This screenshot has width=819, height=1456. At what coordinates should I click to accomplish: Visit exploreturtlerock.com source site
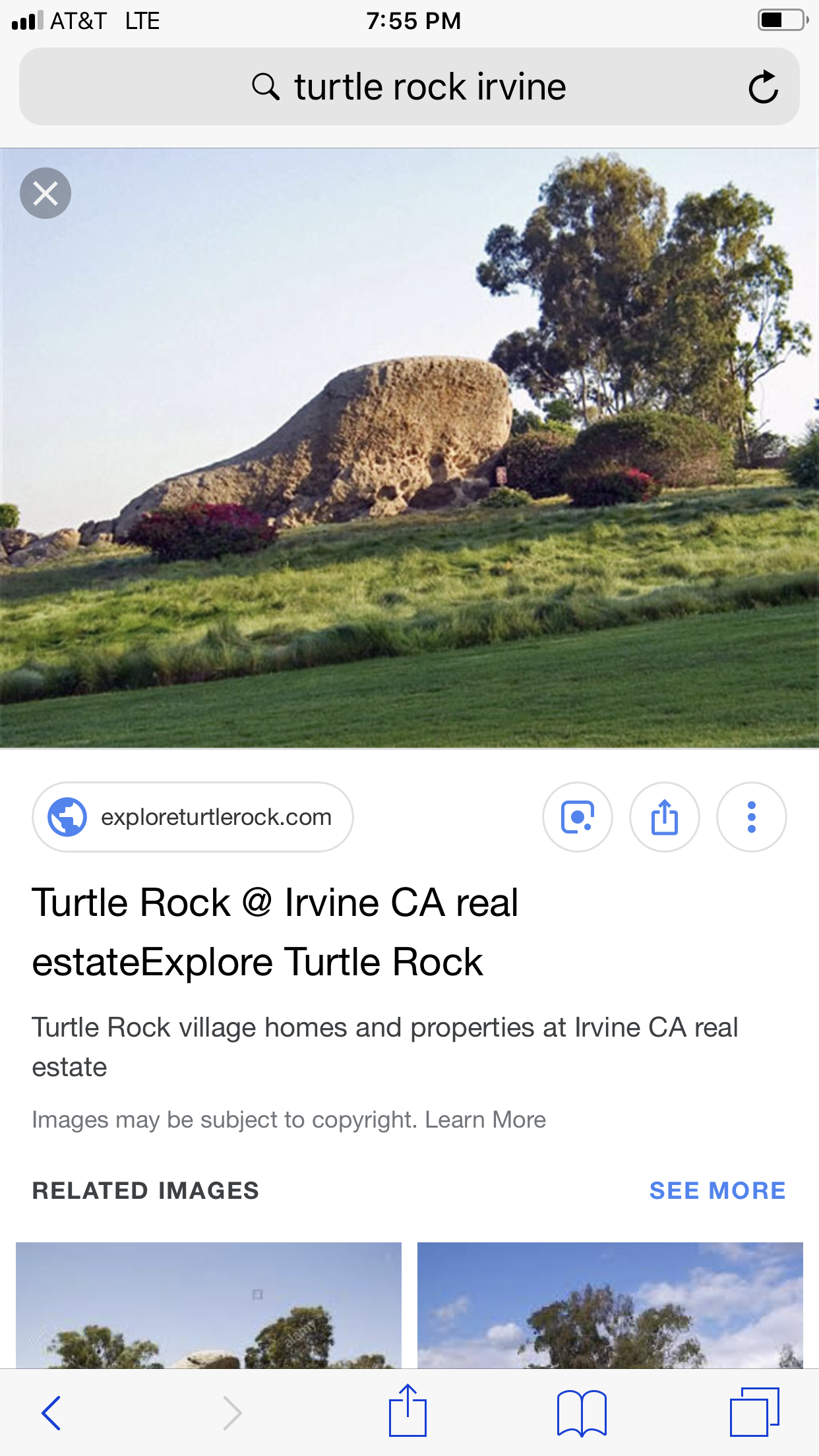(x=193, y=817)
